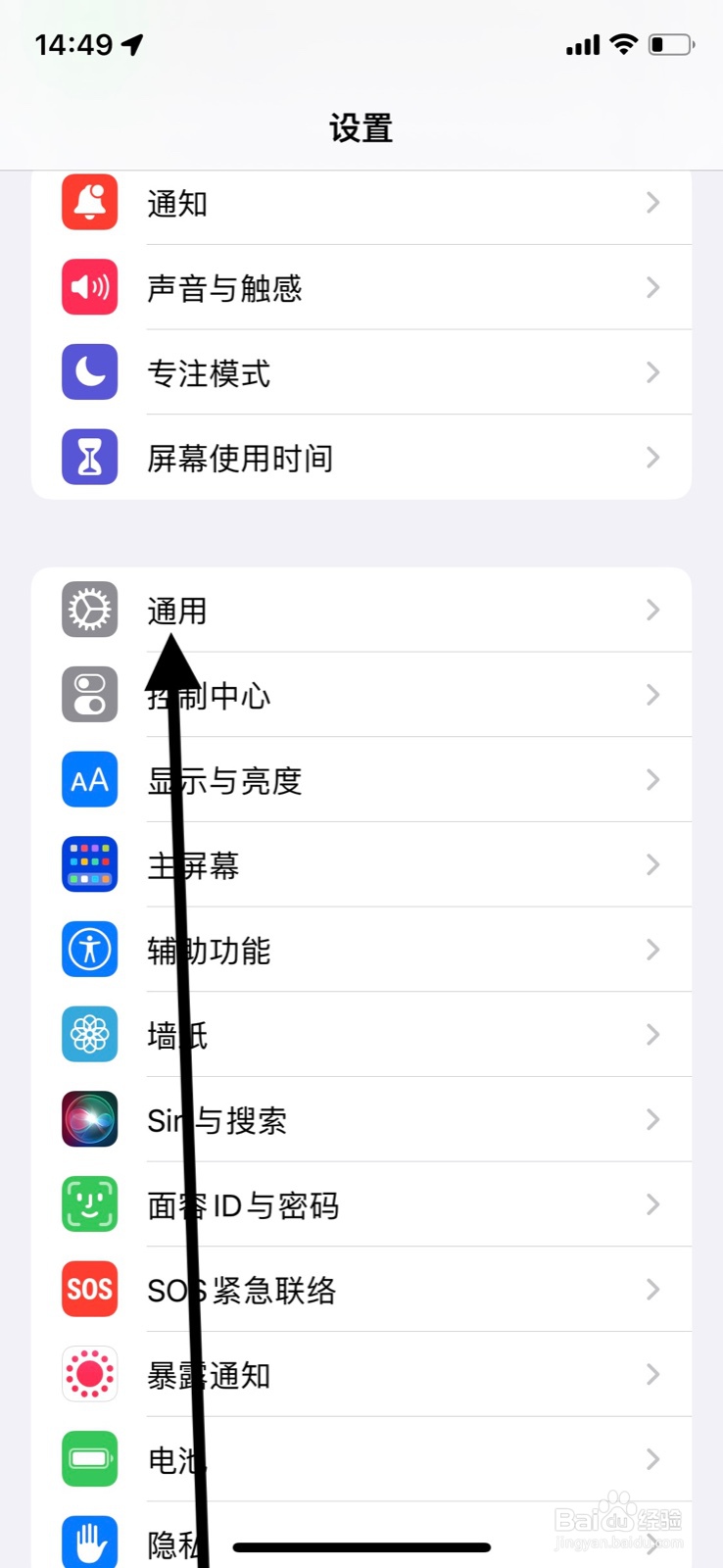Tap the Sounds & Haptics speaker icon
The height and width of the screenshot is (1568, 723).
tap(89, 287)
